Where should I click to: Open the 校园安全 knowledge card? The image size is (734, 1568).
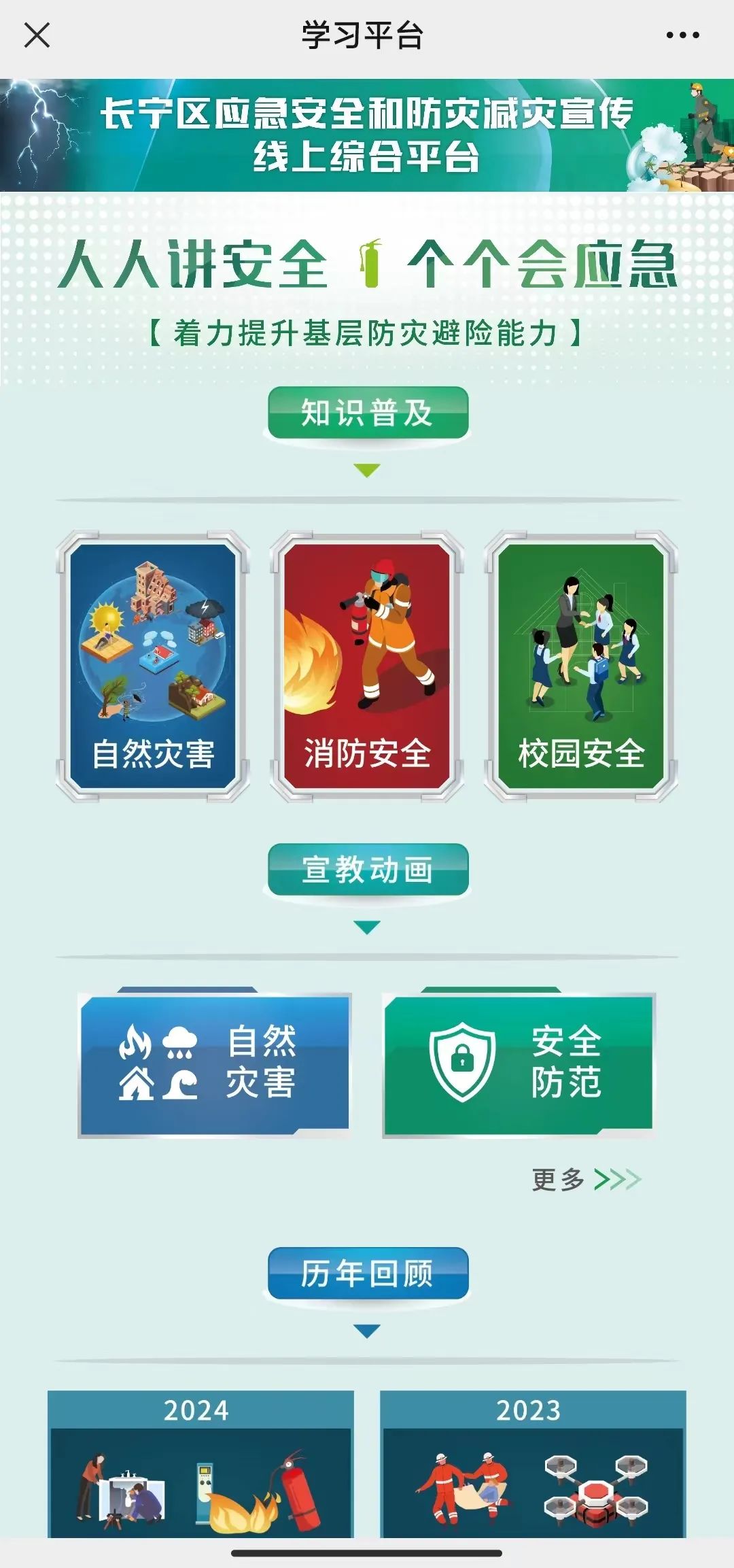coord(581,666)
